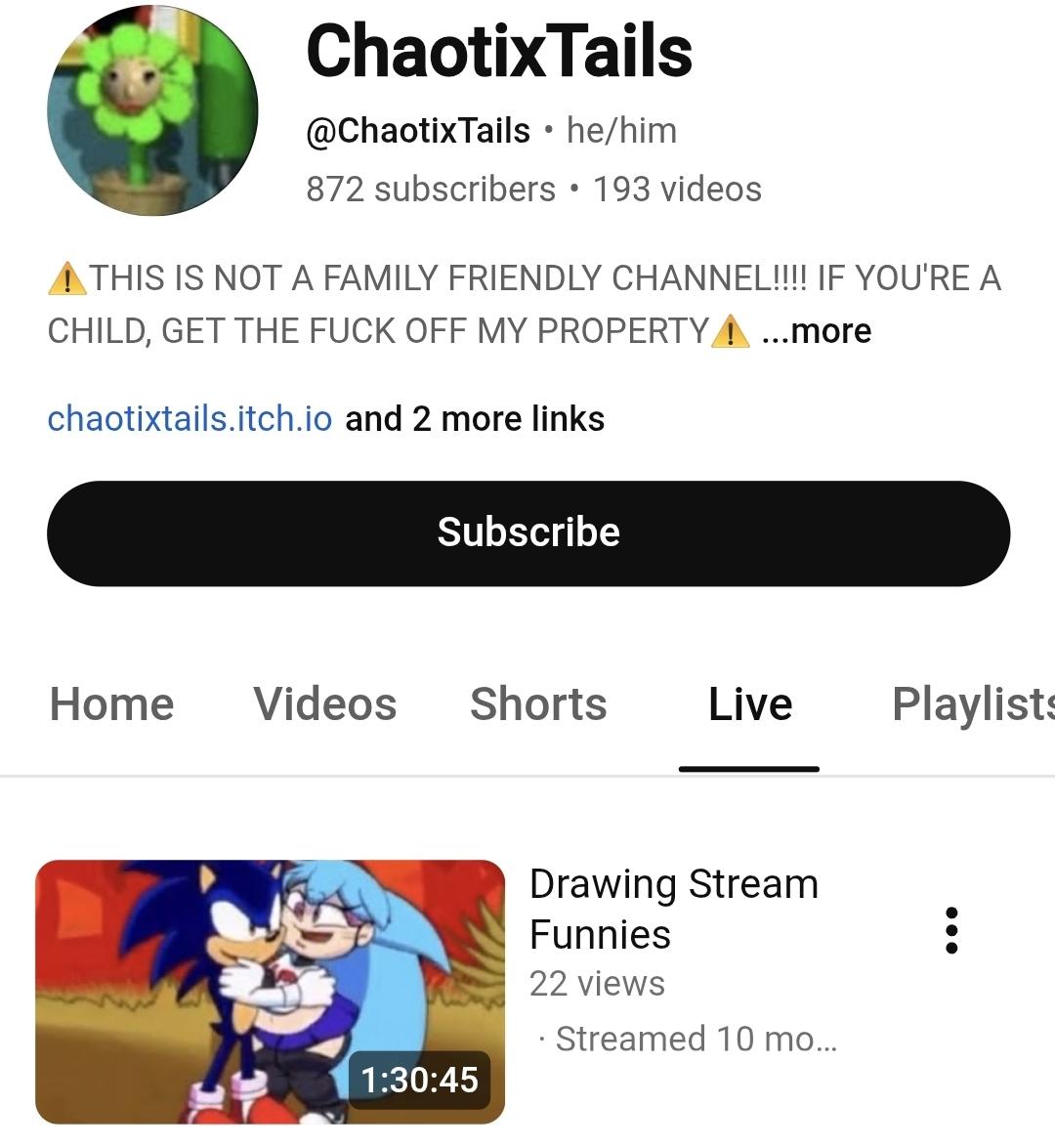Switch to the Home tab

click(111, 704)
